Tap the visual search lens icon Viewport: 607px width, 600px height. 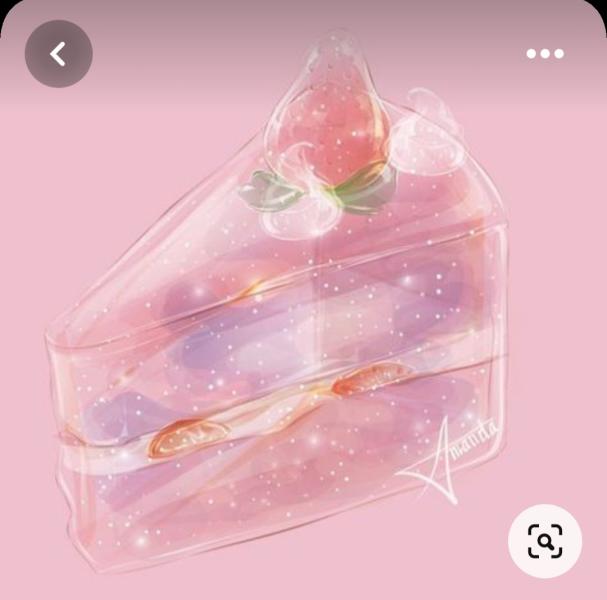tap(545, 541)
